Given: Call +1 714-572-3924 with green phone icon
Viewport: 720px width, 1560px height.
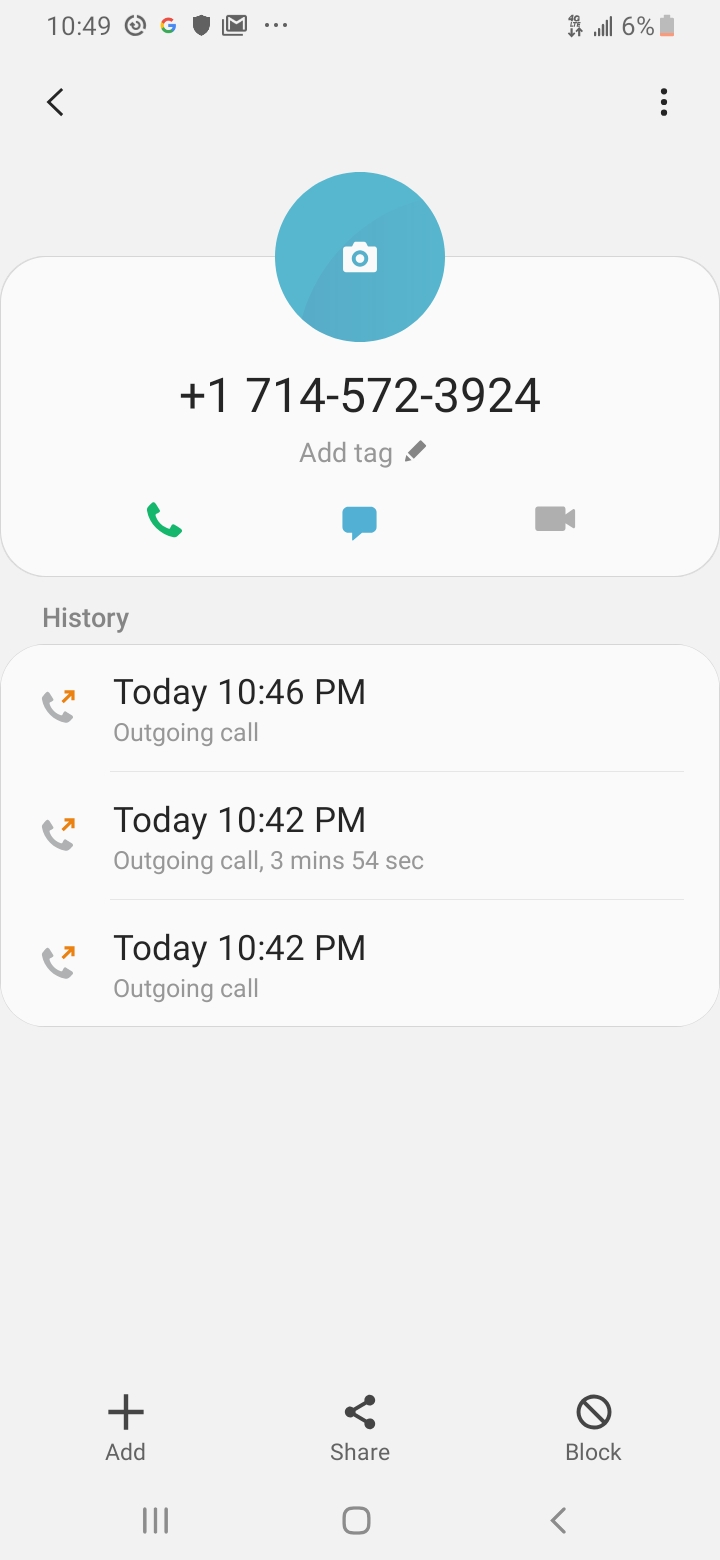Looking at the screenshot, I should 164,520.
